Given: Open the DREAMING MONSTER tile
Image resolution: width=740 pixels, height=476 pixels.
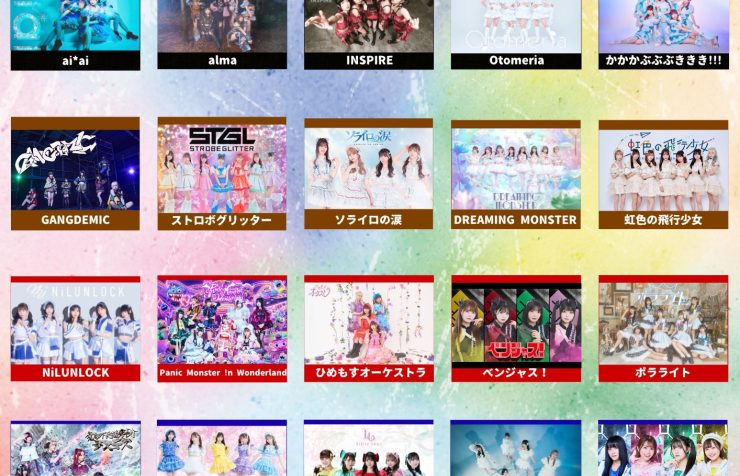Looking at the screenshot, I should [x=516, y=173].
